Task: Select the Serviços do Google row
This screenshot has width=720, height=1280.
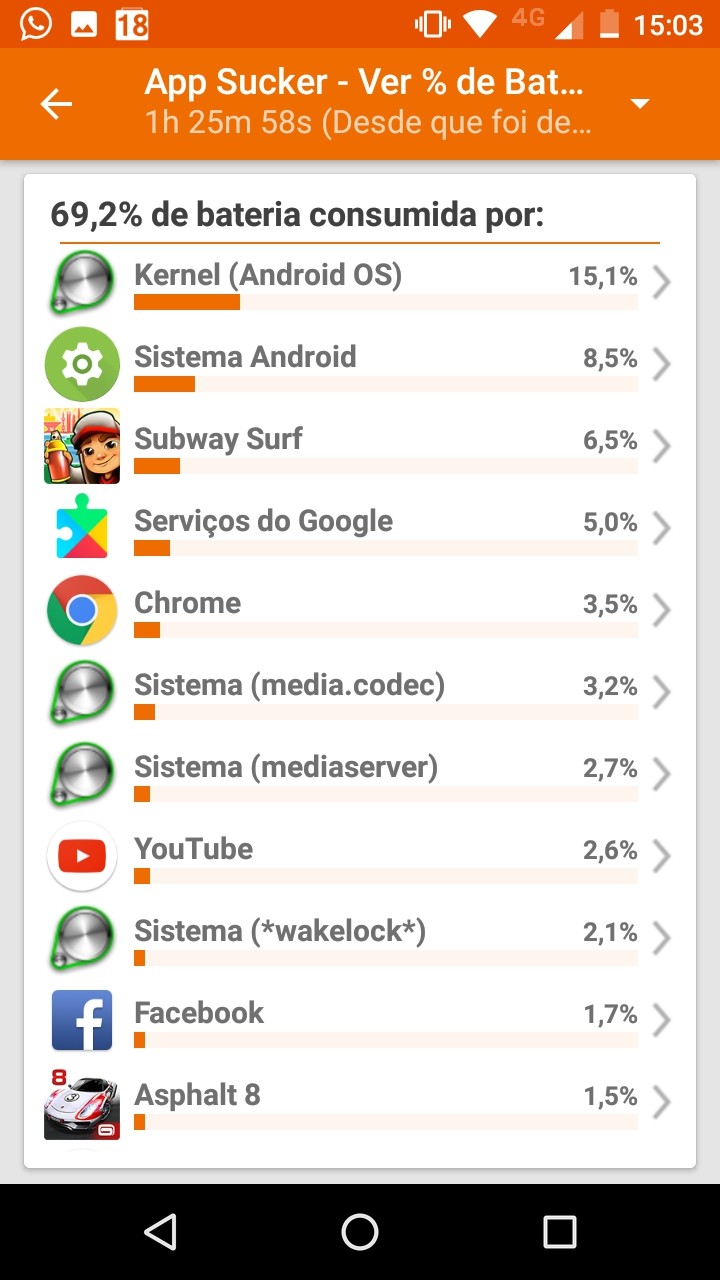Action: (360, 530)
